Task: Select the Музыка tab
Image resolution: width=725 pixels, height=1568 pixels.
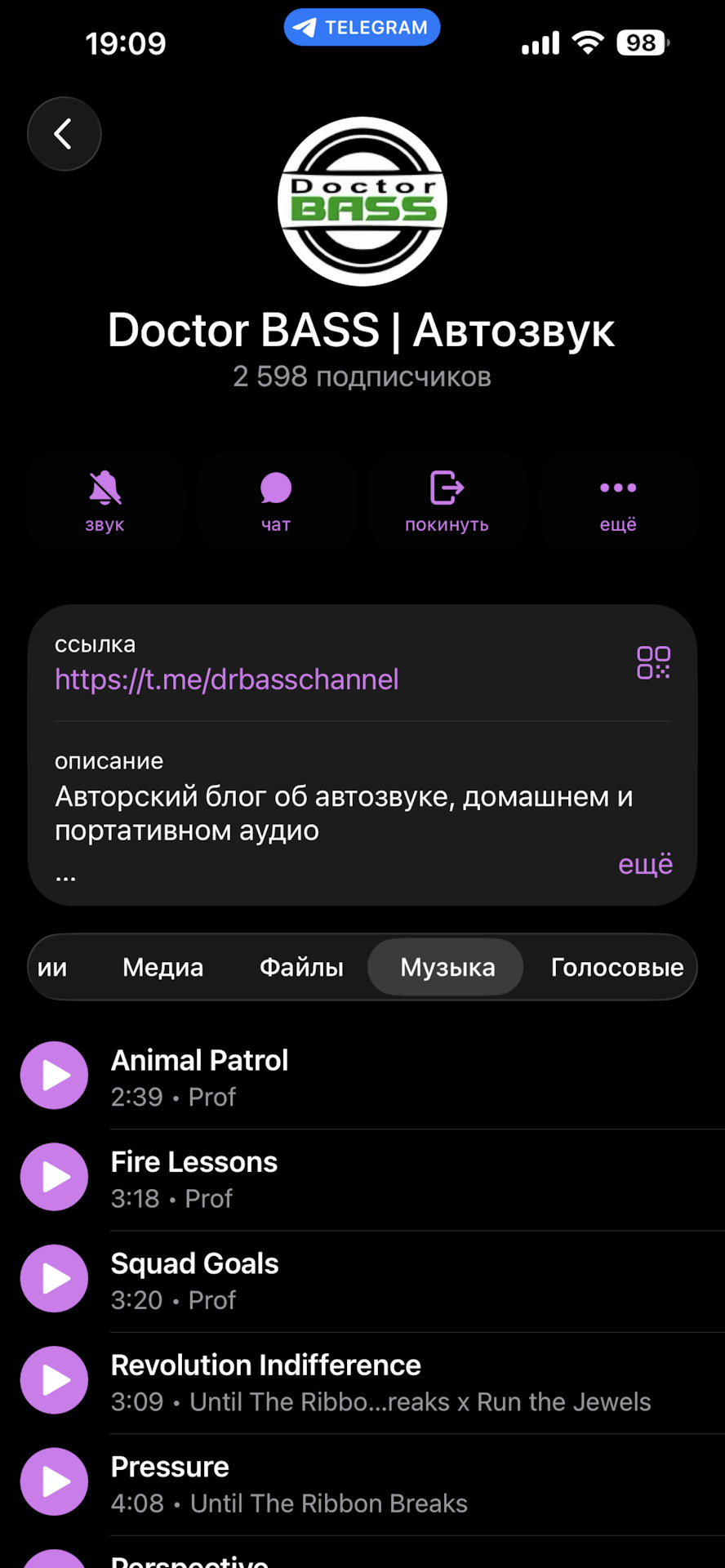Action: pos(447,967)
